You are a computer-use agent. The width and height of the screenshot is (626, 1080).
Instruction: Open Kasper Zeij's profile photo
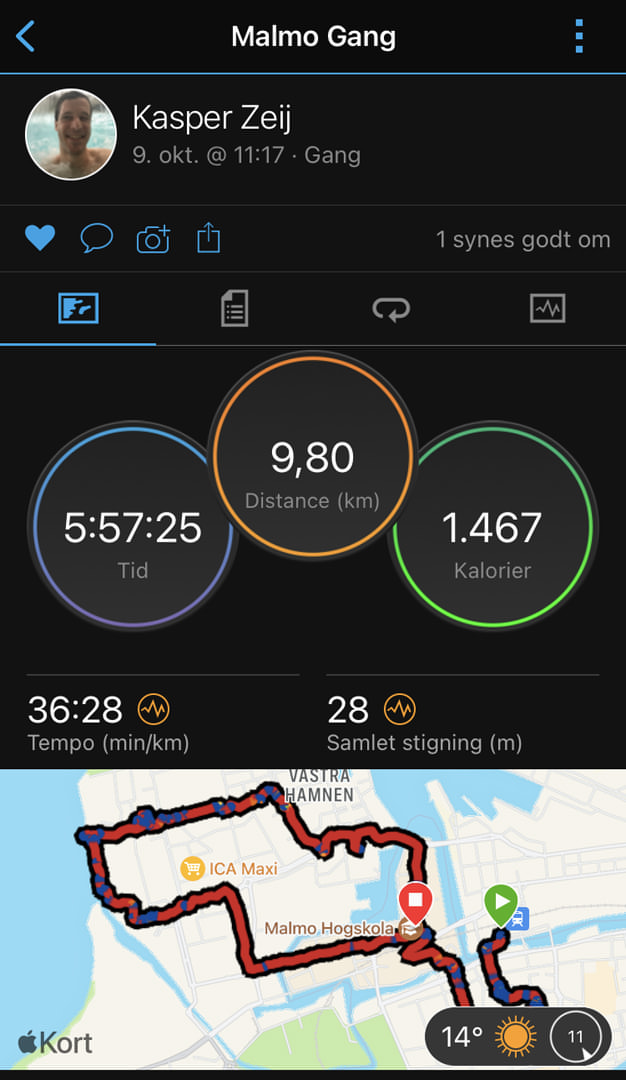coord(71,134)
